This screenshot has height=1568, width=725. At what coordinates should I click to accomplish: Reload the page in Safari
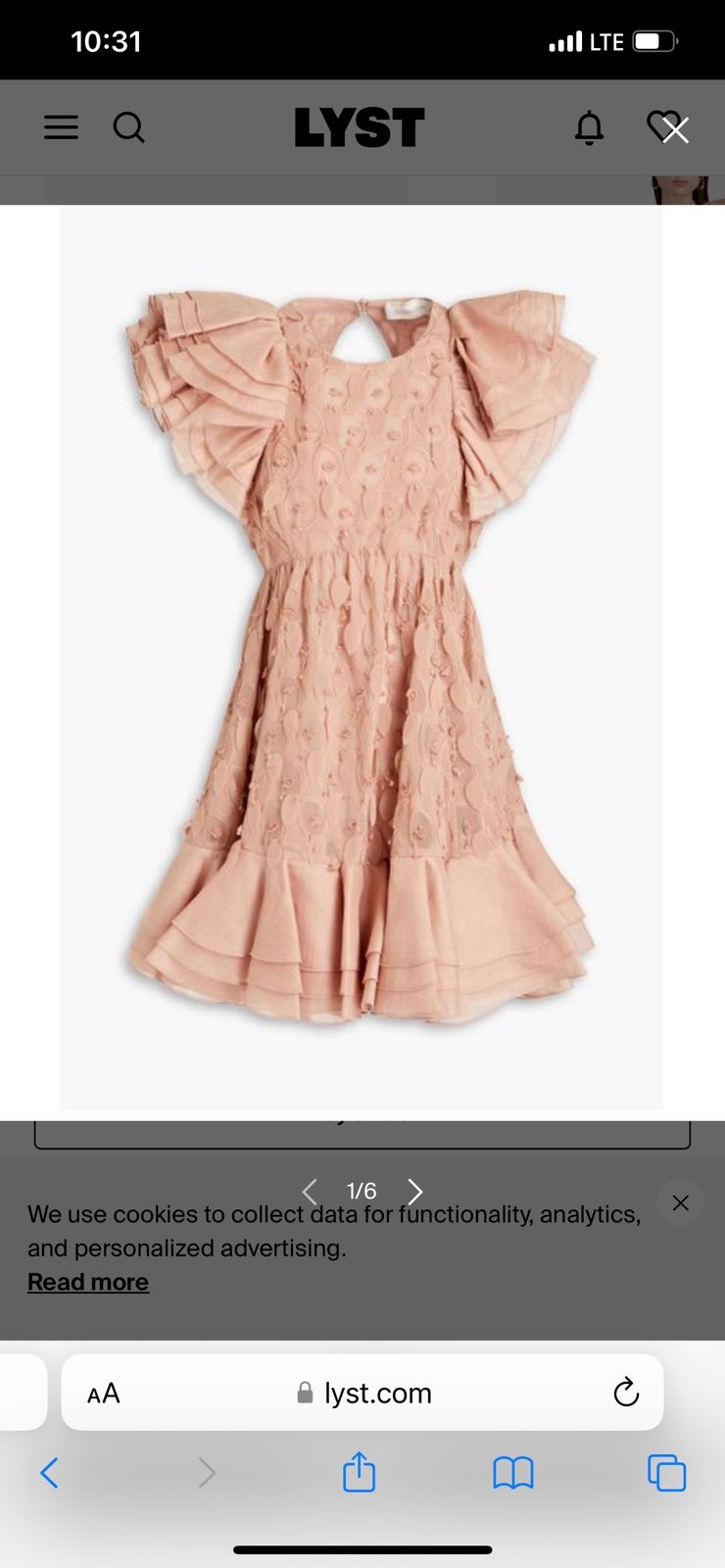click(x=626, y=1393)
